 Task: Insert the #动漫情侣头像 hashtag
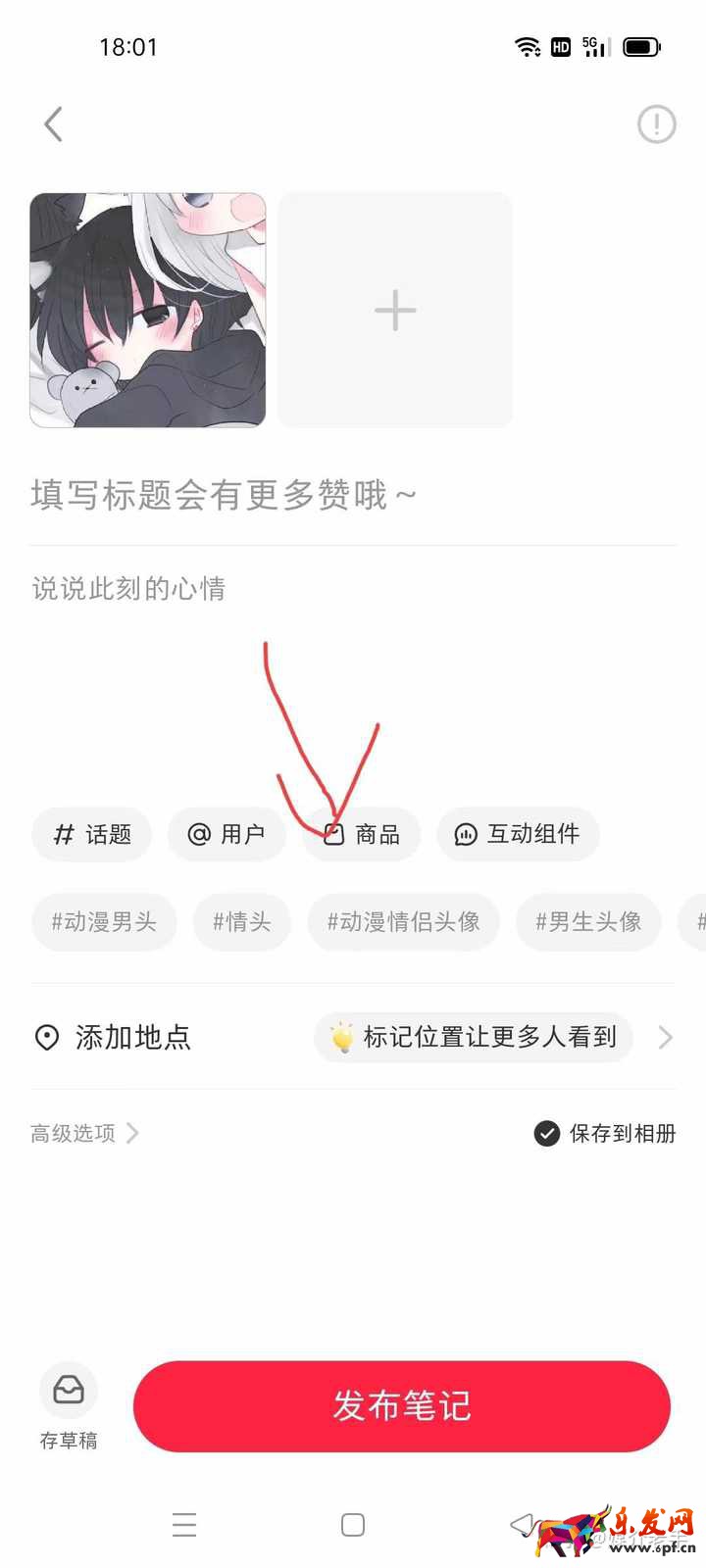[x=404, y=922]
